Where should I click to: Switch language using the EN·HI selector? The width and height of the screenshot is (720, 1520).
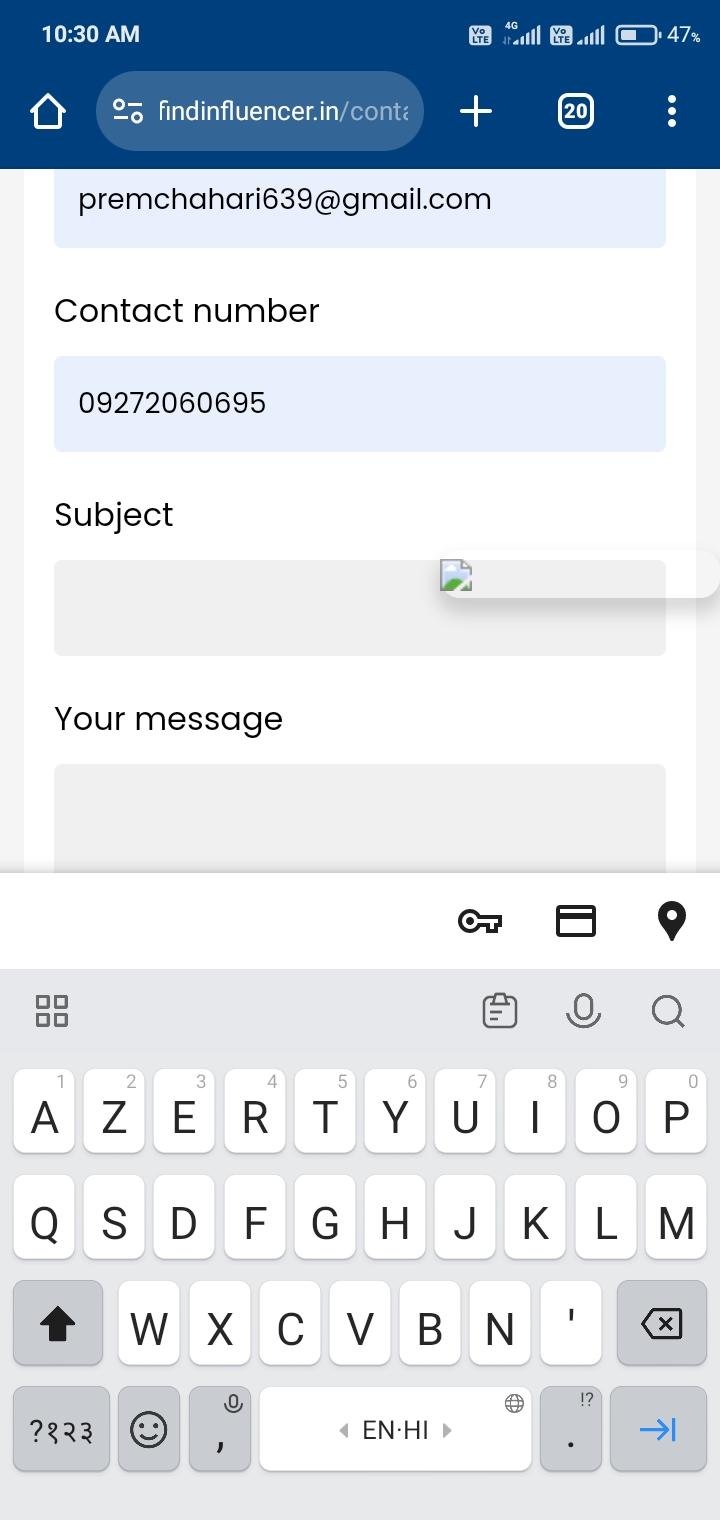tap(395, 1429)
